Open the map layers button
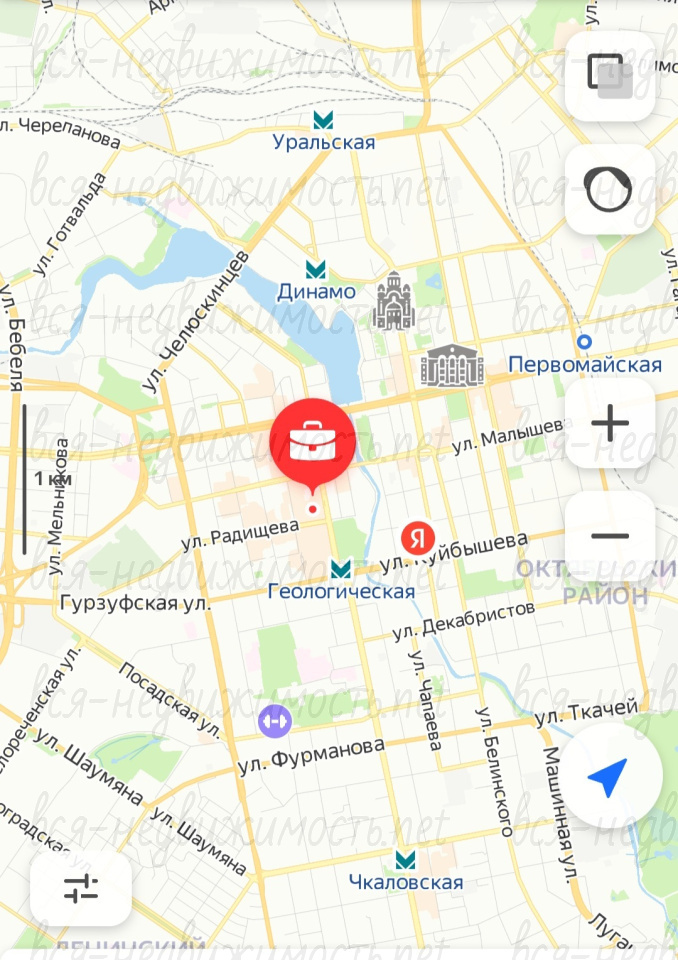Viewport: 678px width, 960px height. pyautogui.click(x=610, y=77)
